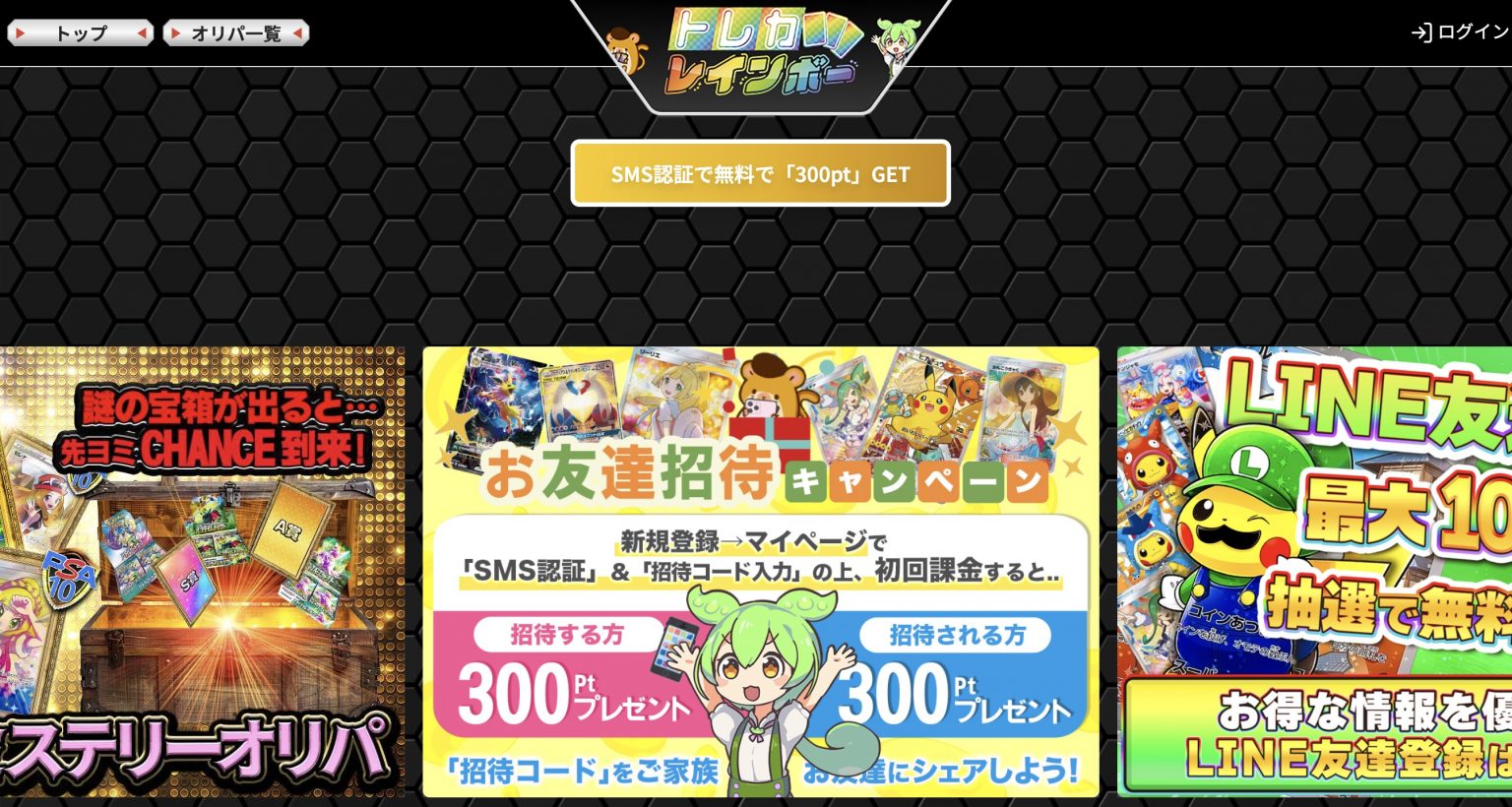
Task: Tap the SMS認証で無料で「300pt」GET button
Action: click(x=760, y=174)
